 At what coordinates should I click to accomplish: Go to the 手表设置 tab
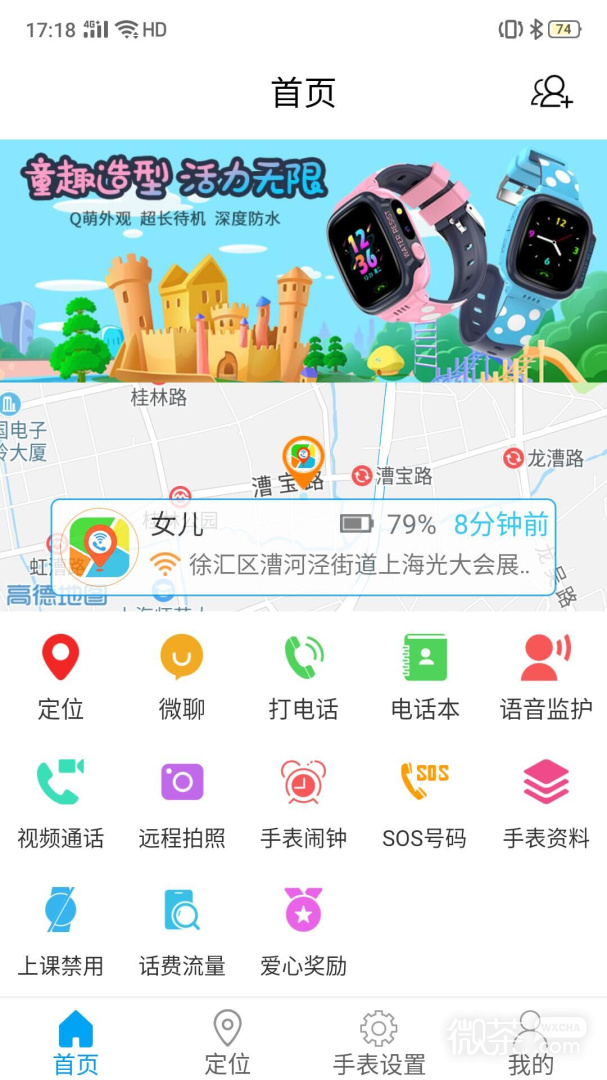pyautogui.click(x=379, y=1042)
